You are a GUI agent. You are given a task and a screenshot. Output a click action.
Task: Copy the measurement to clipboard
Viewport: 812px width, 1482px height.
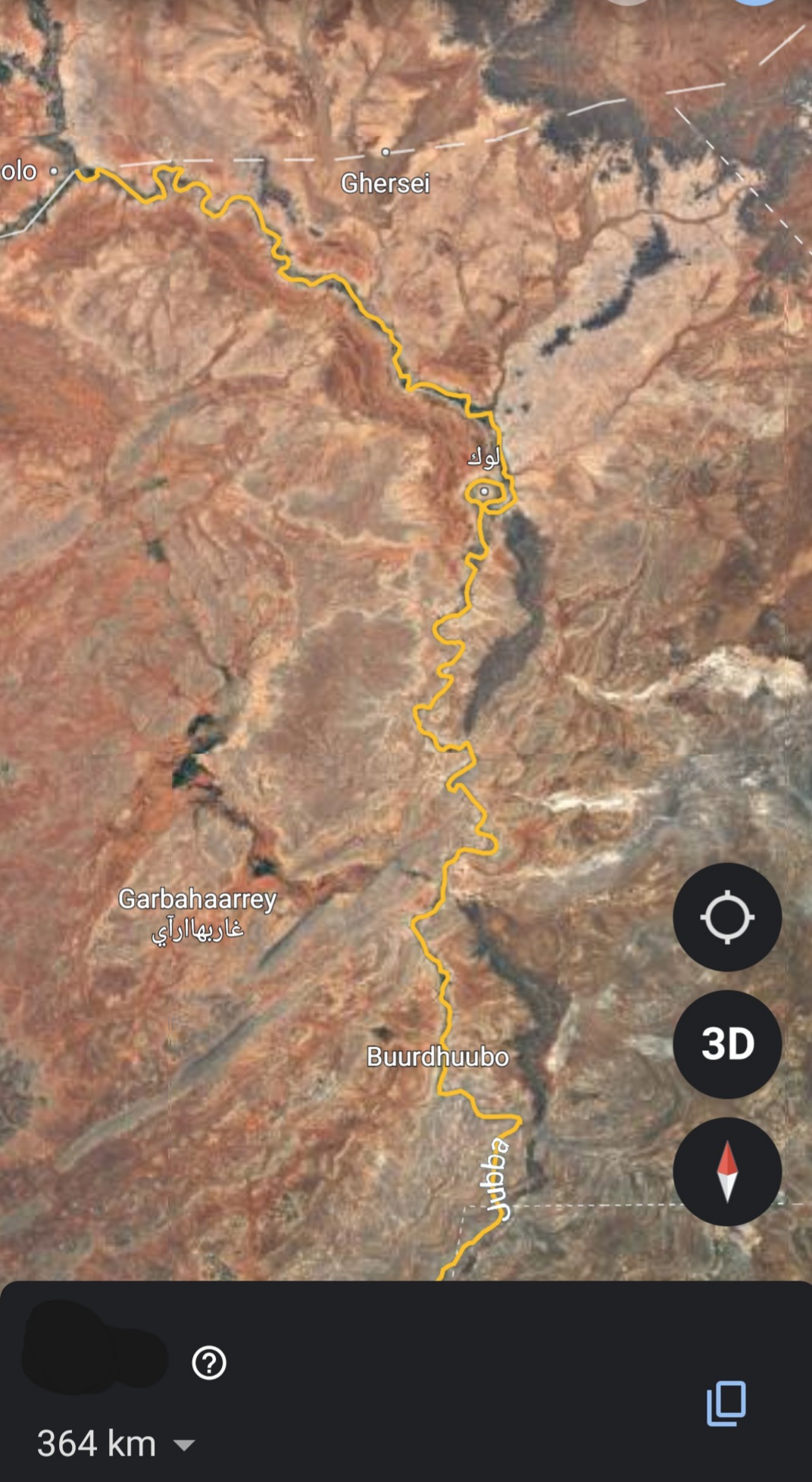(726, 1402)
